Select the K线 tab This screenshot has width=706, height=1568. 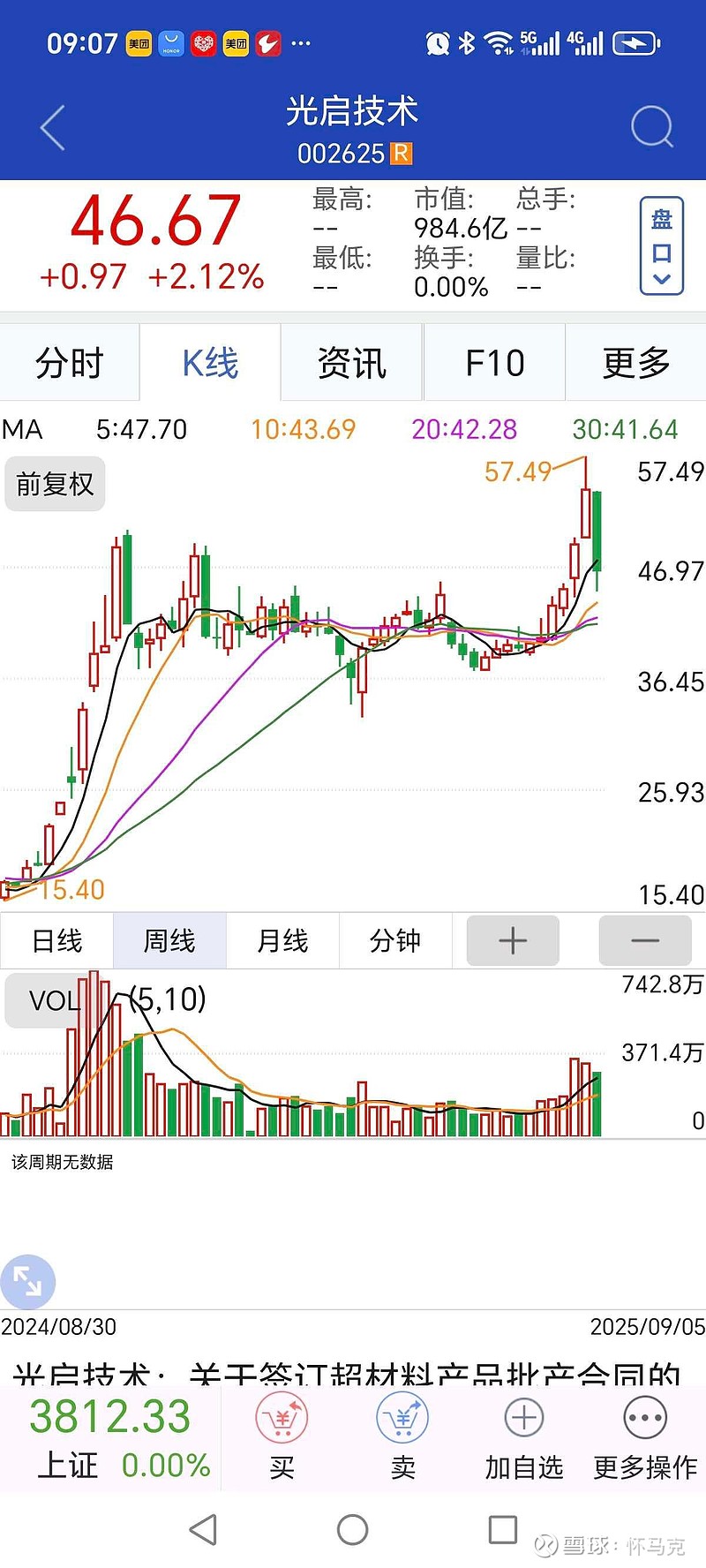point(210,363)
